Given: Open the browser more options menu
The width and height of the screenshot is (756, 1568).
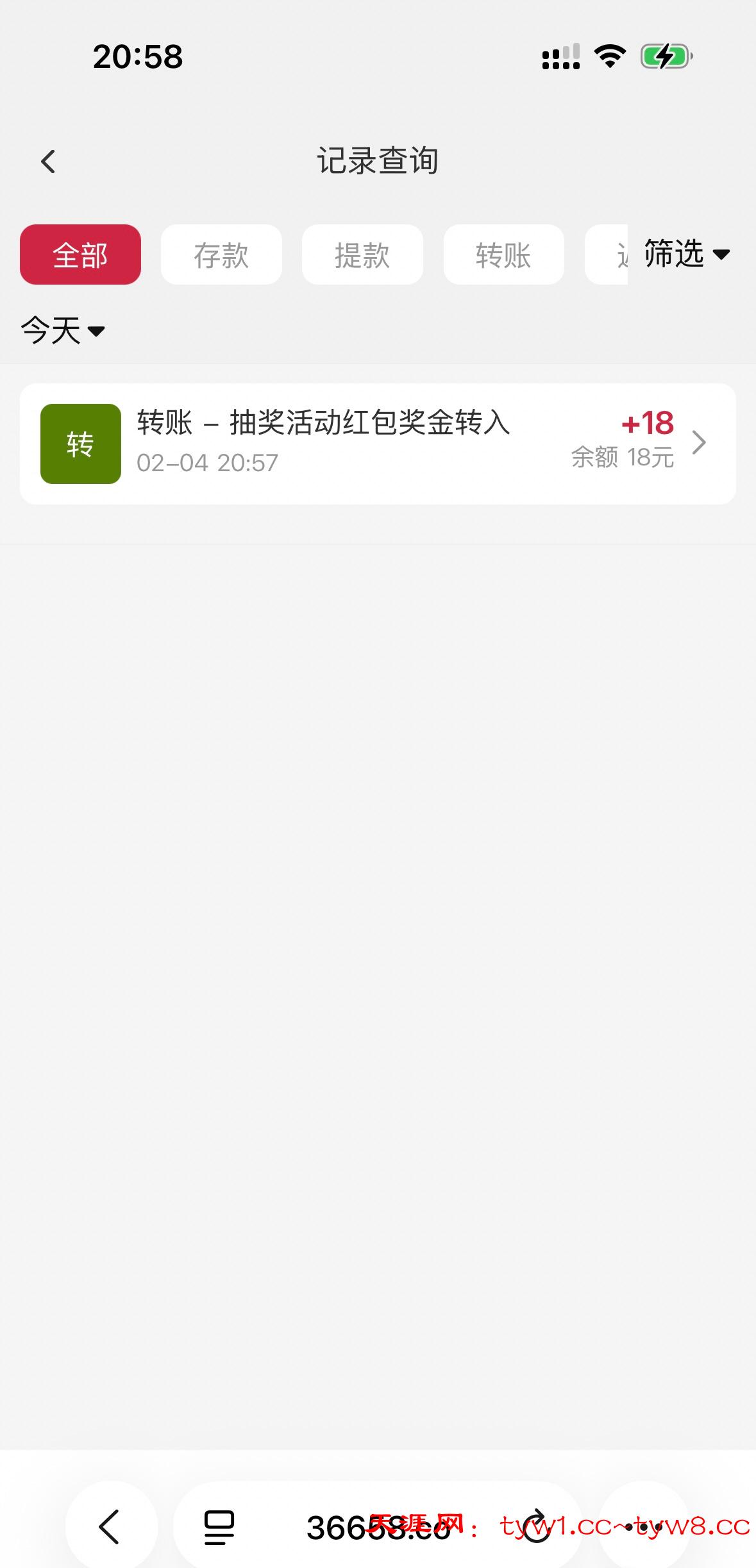Looking at the screenshot, I should click(x=644, y=1527).
